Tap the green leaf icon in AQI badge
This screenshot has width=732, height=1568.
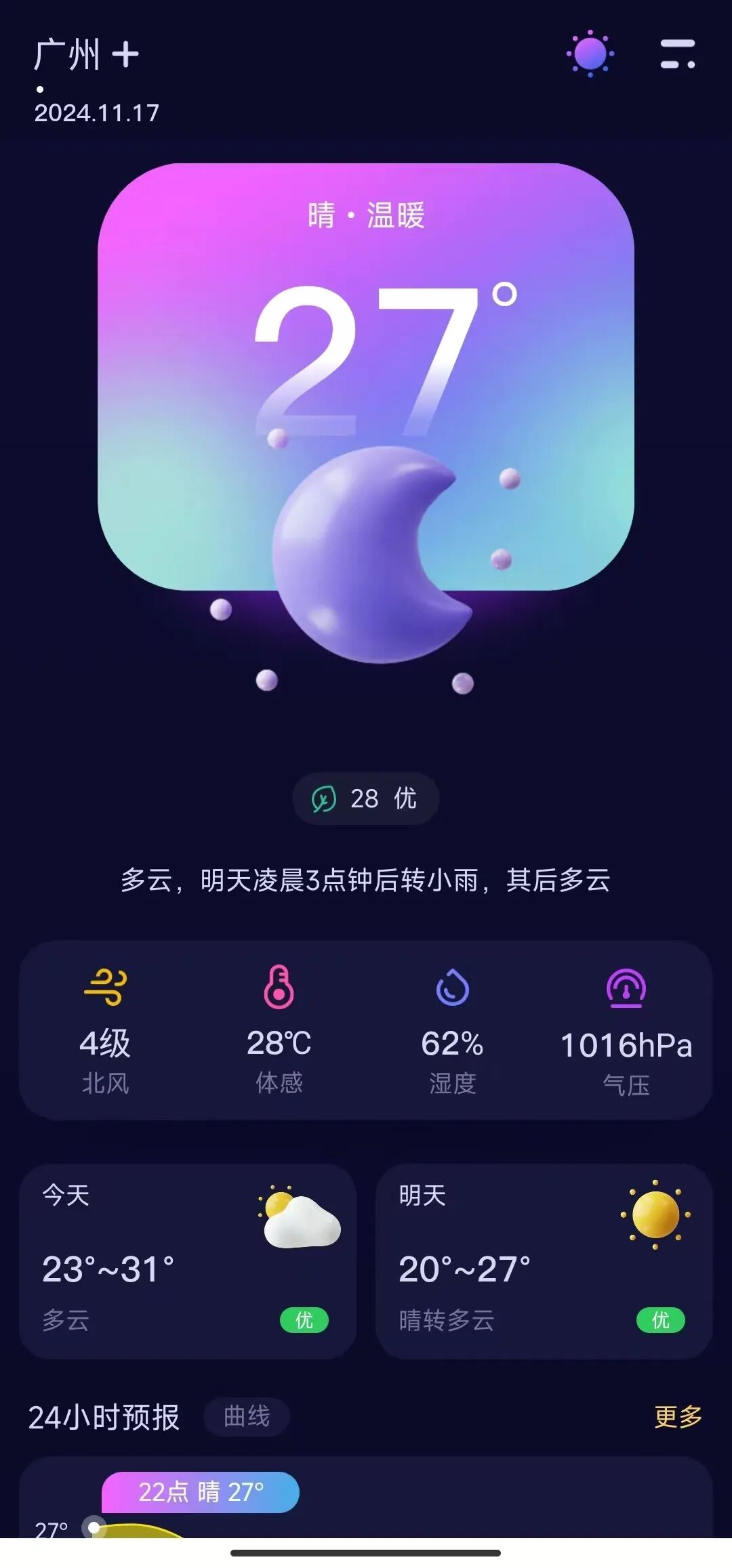click(325, 799)
